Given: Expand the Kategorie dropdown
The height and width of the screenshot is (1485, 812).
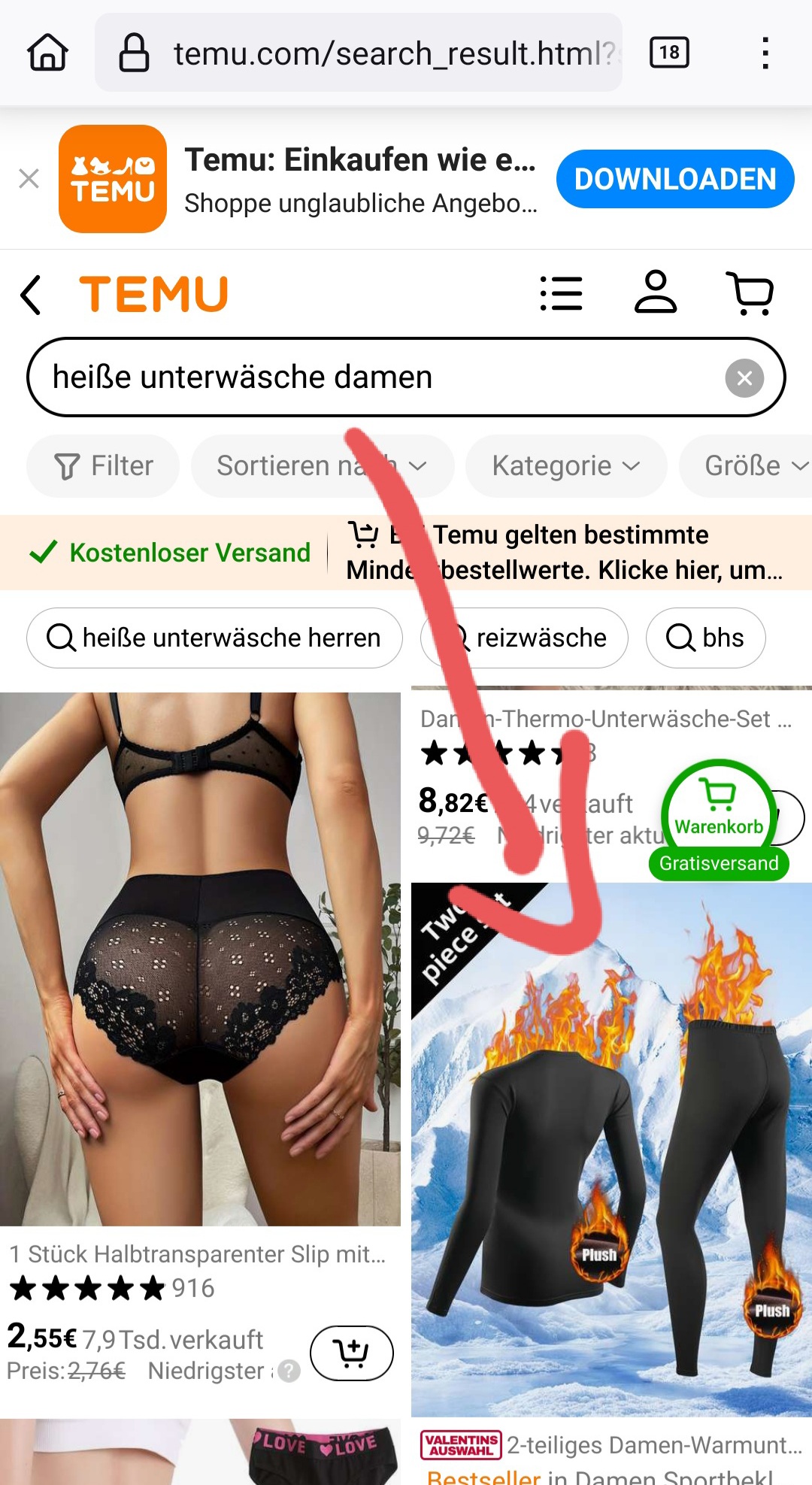Looking at the screenshot, I should (565, 466).
